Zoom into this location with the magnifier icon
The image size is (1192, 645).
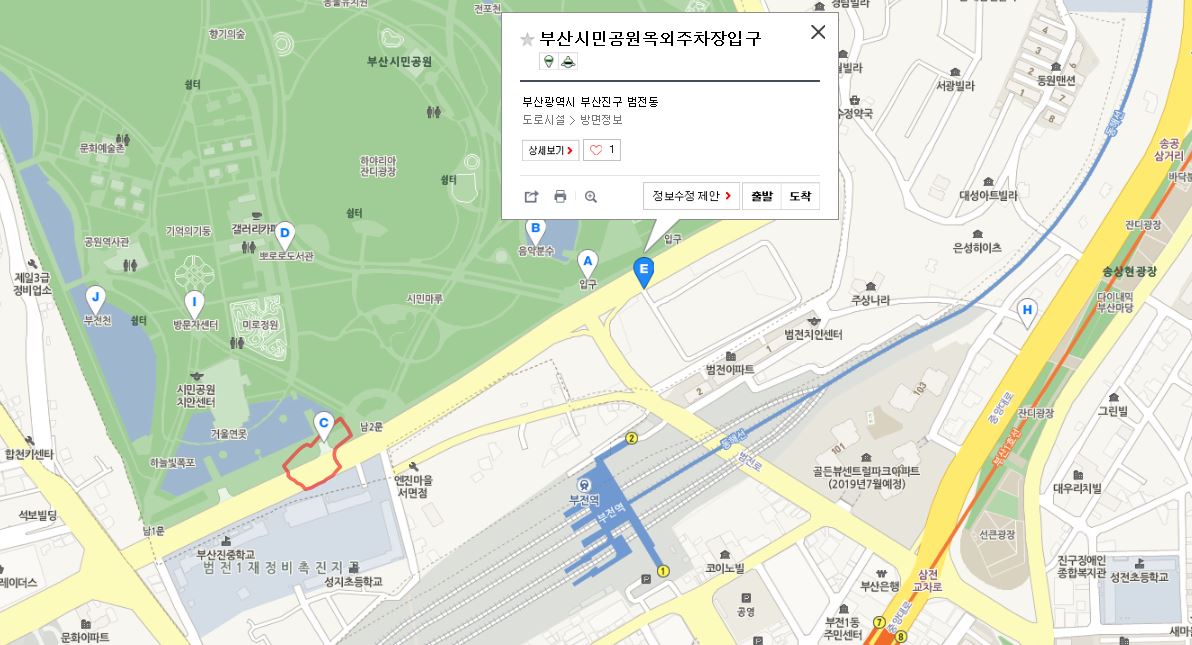[591, 197]
